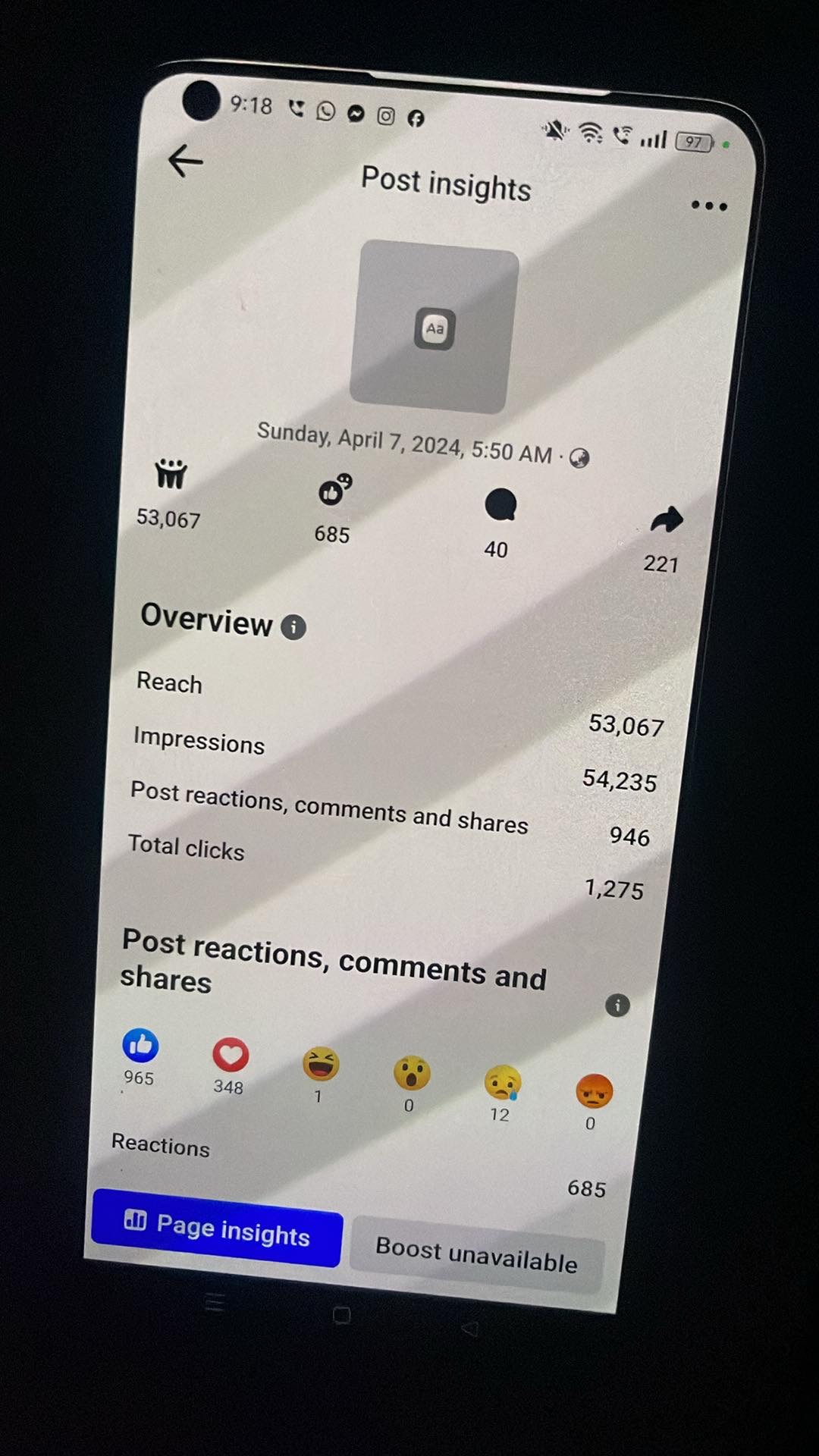This screenshot has height=1456, width=819.
Task: Open Page insights
Action: (217, 1228)
